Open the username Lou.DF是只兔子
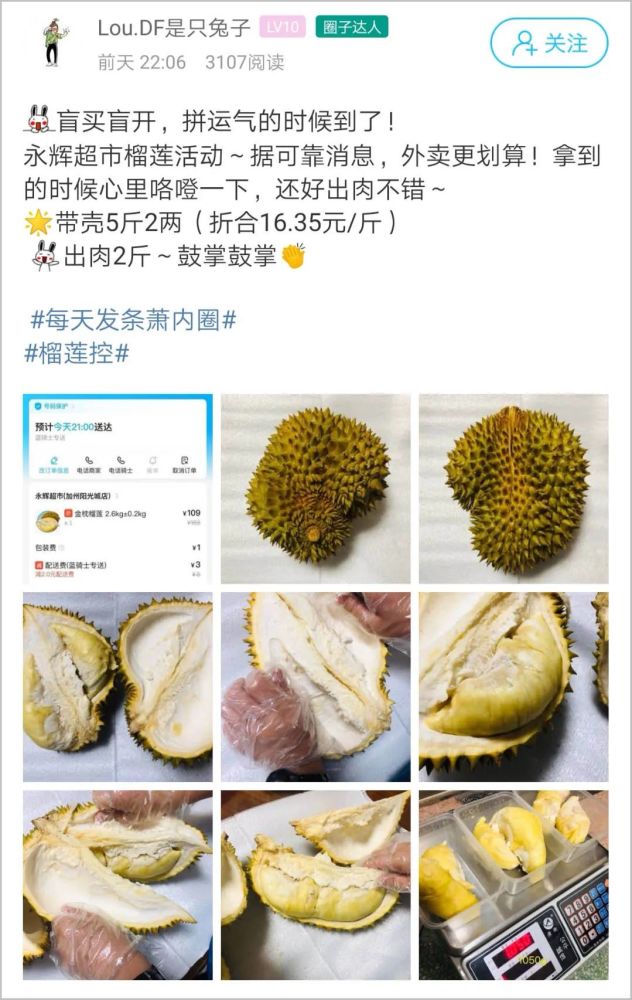 [173, 28]
